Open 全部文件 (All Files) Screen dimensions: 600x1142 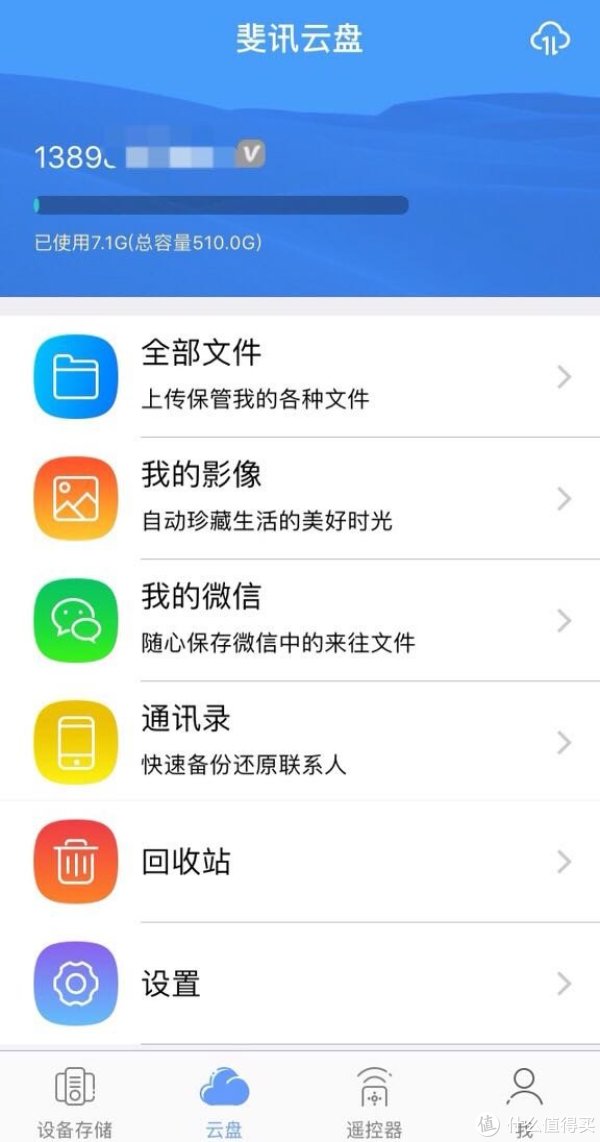click(x=300, y=376)
